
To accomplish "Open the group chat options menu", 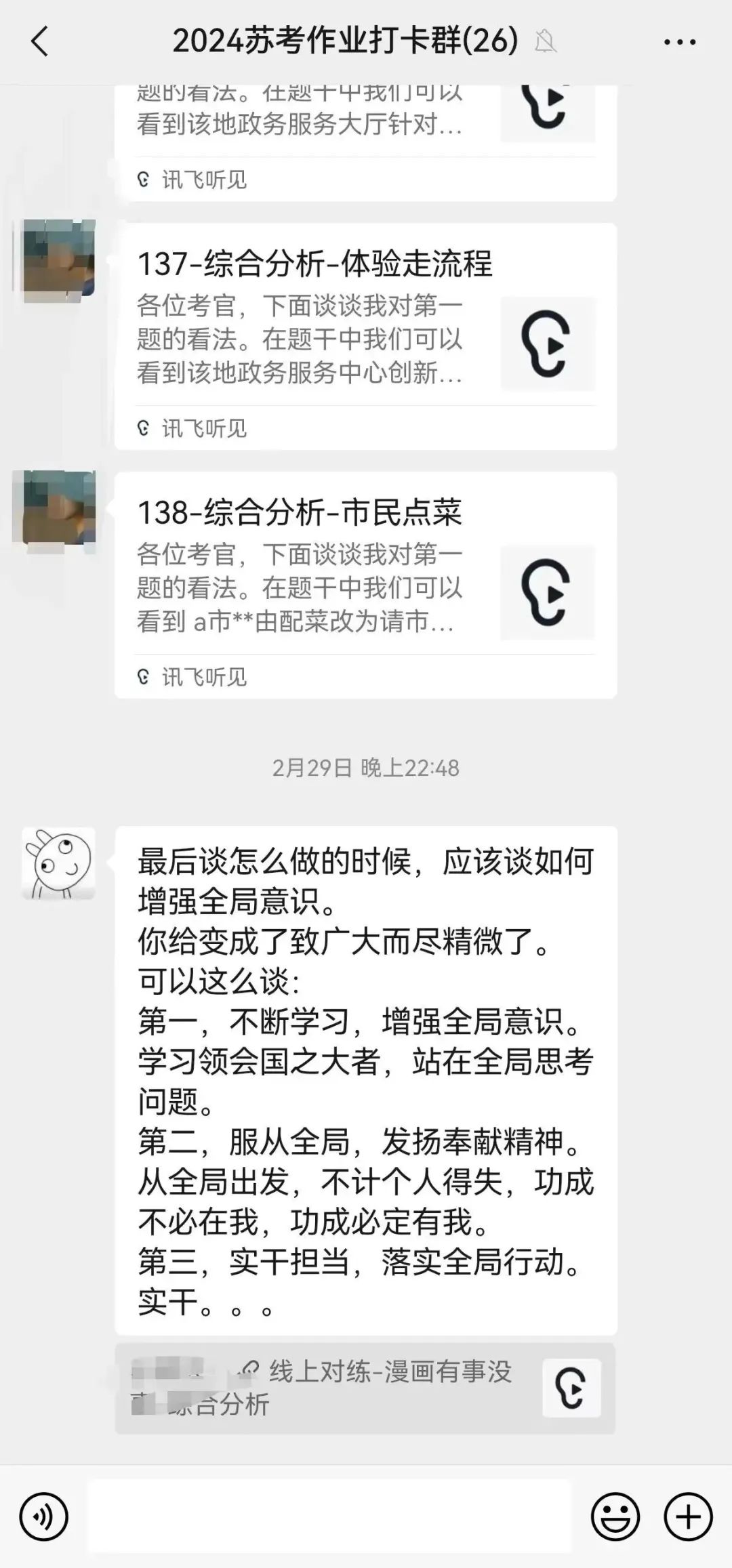I will pyautogui.click(x=679, y=42).
